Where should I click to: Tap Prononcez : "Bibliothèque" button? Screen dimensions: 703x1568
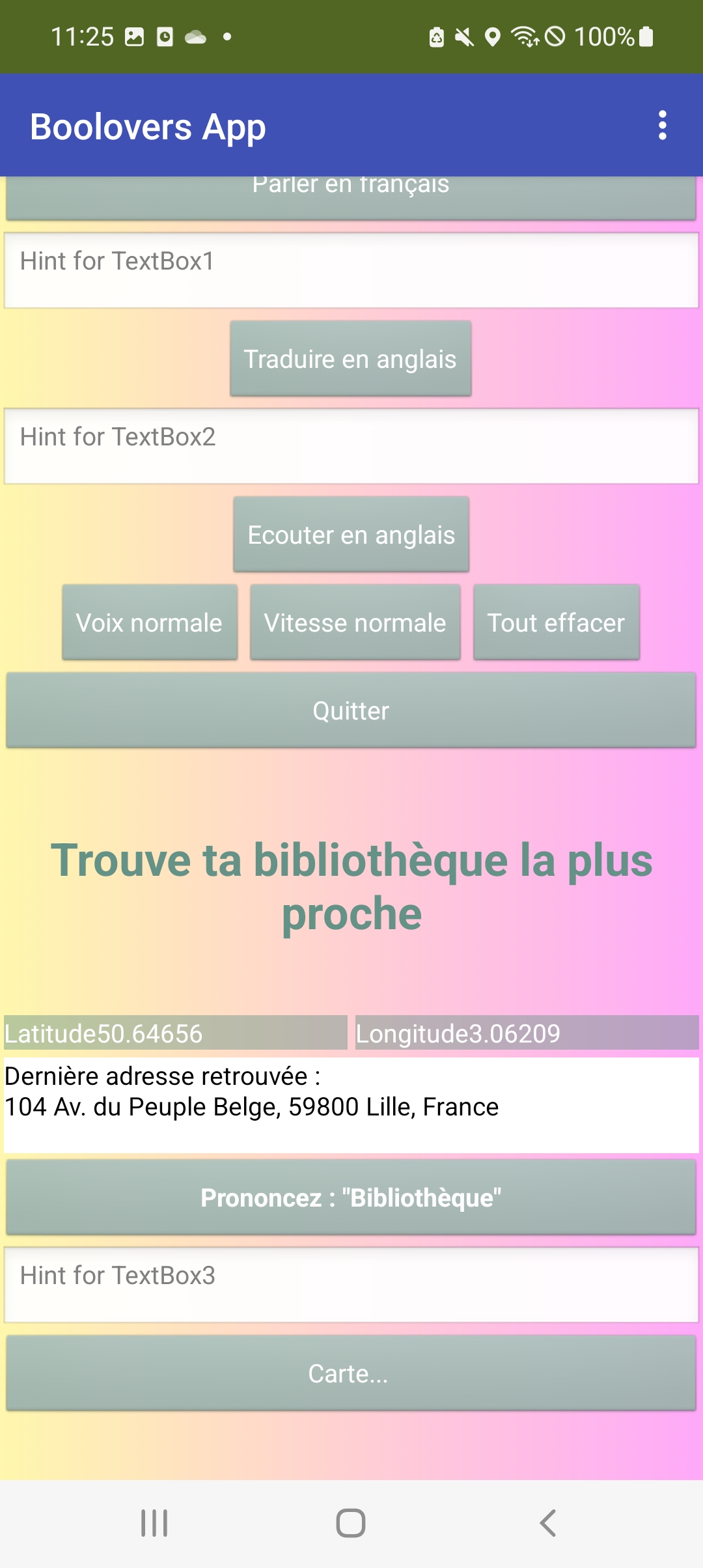351,1197
